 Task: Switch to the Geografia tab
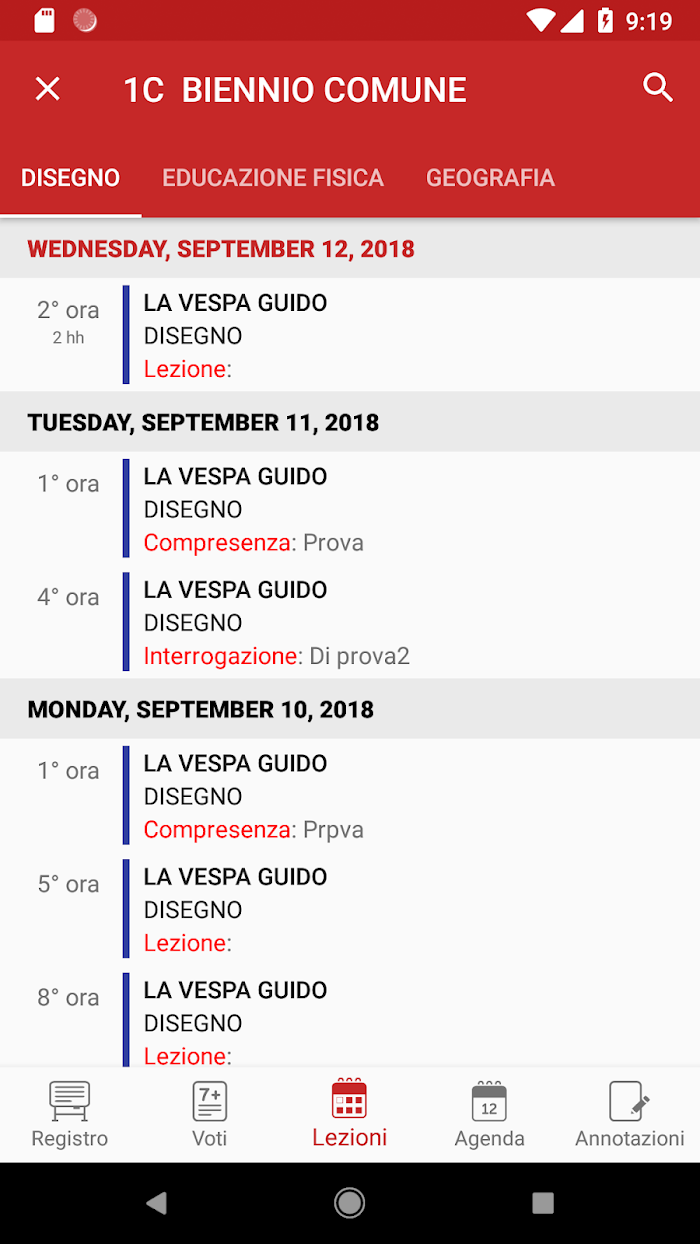490,178
